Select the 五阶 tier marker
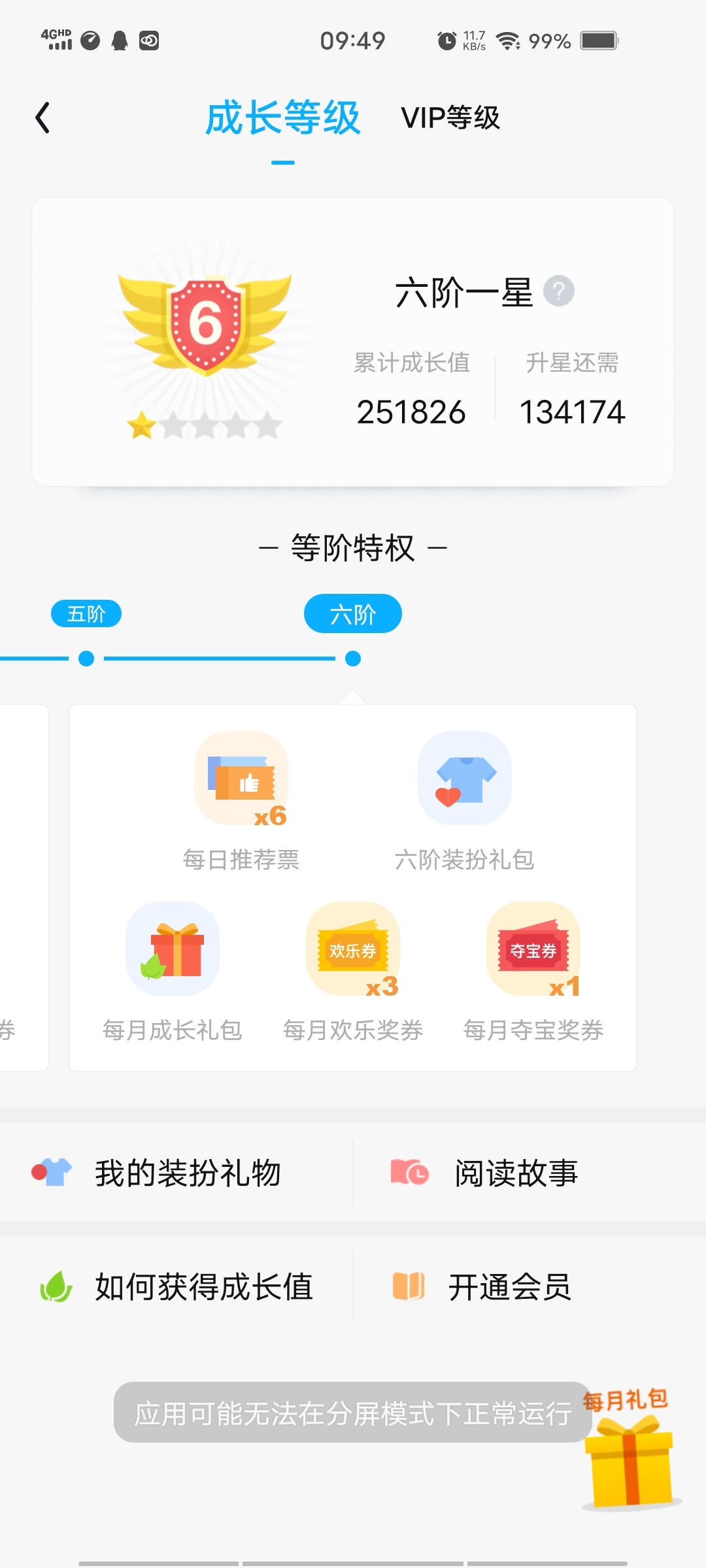Viewport: 706px width, 1568px height. pos(86,614)
